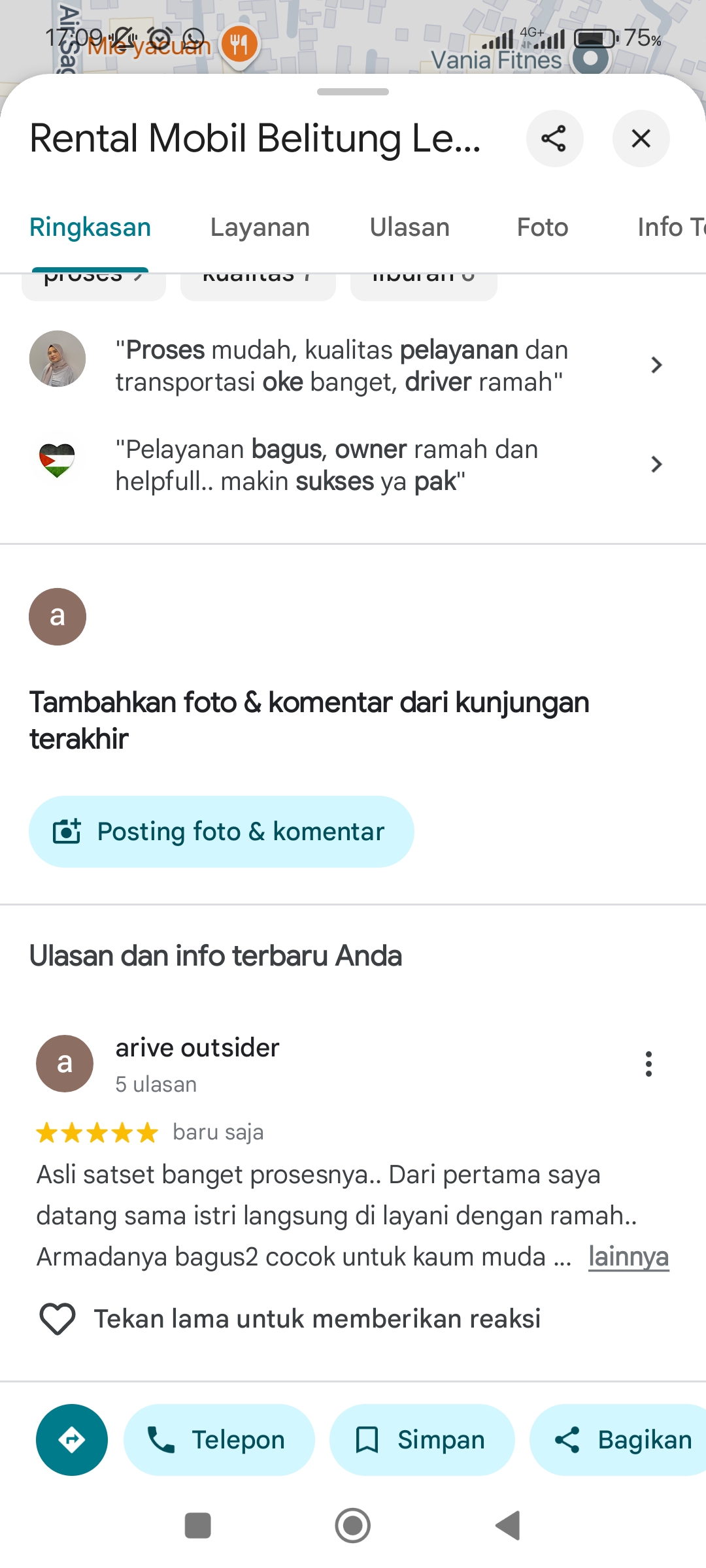
Task: Select the Ringkasan tab
Action: pyautogui.click(x=90, y=227)
